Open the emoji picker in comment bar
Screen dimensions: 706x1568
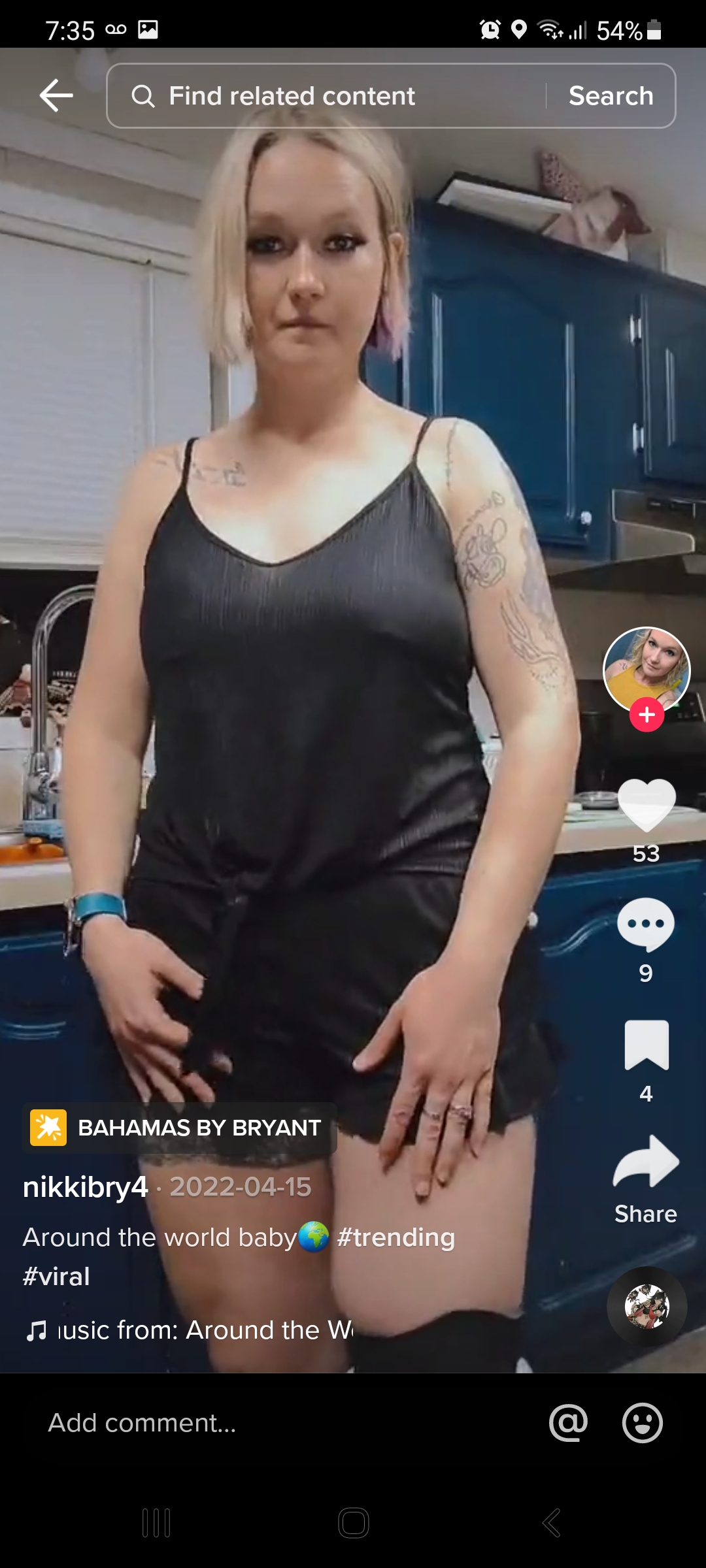point(642,1423)
